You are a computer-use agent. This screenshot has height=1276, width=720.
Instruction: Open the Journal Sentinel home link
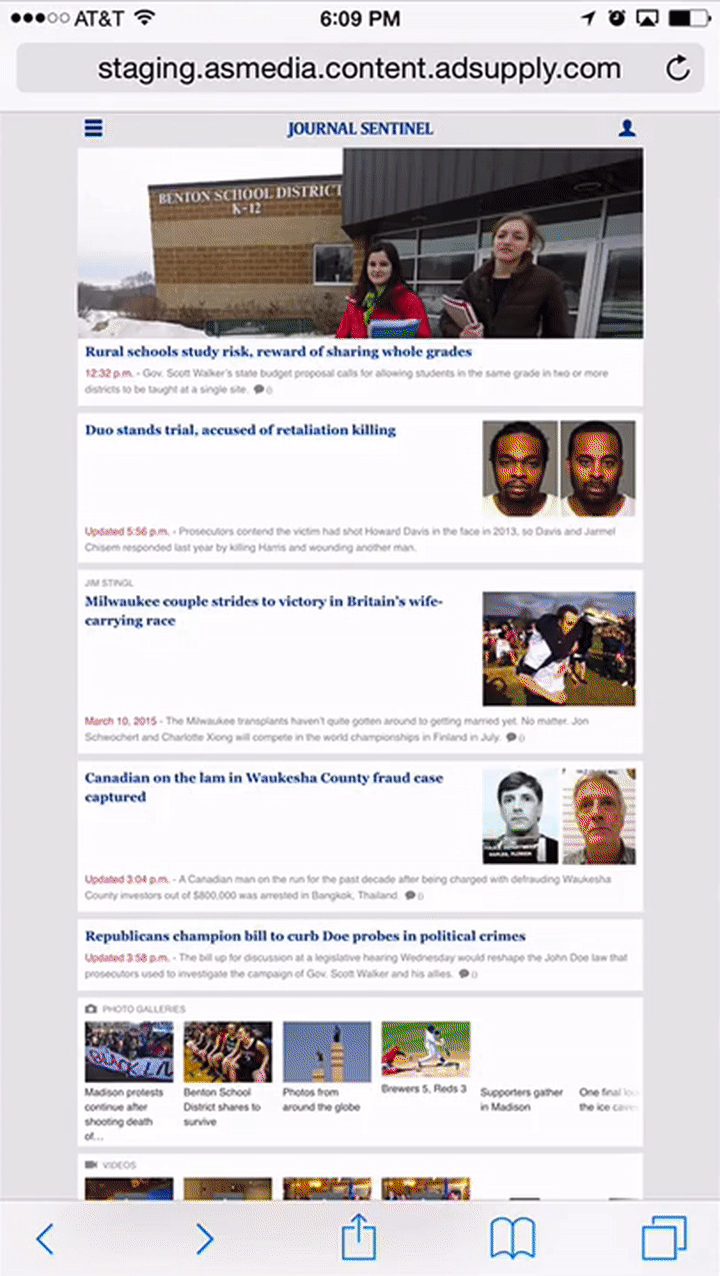coord(360,128)
